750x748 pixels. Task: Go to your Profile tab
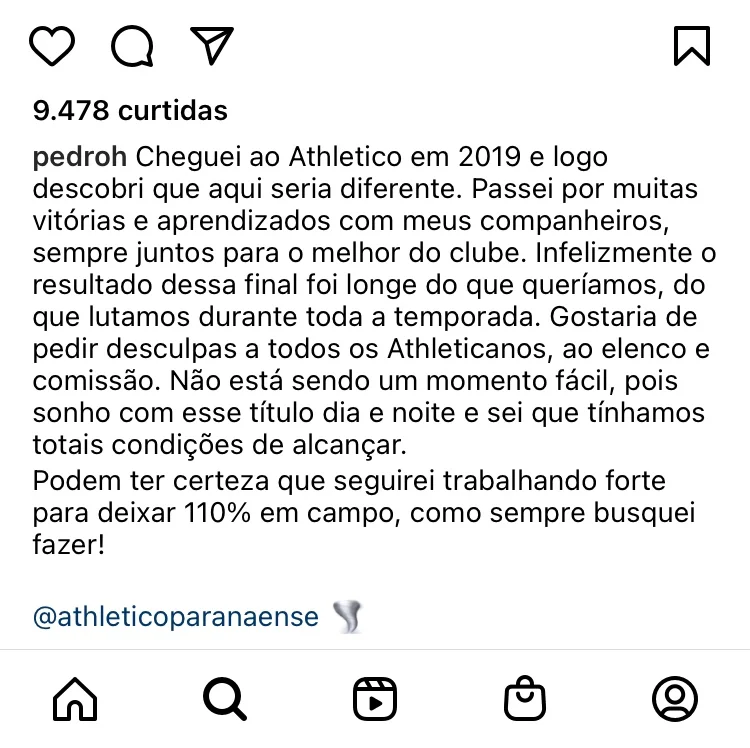674,698
